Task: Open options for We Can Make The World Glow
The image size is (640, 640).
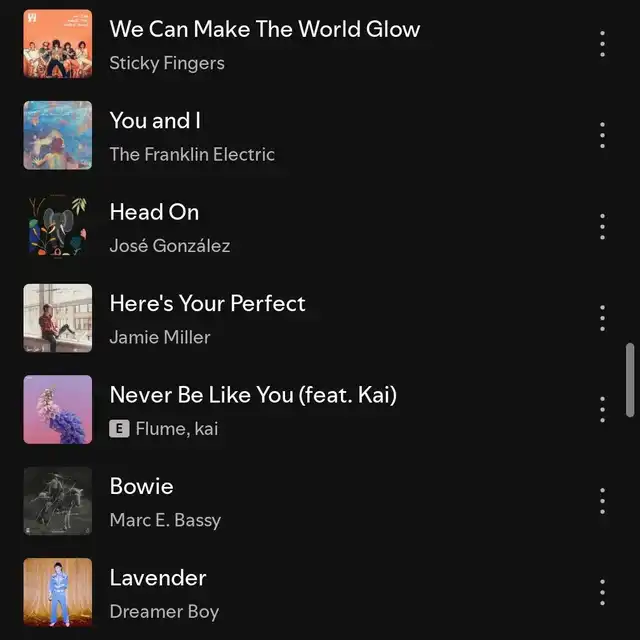Action: click(602, 44)
